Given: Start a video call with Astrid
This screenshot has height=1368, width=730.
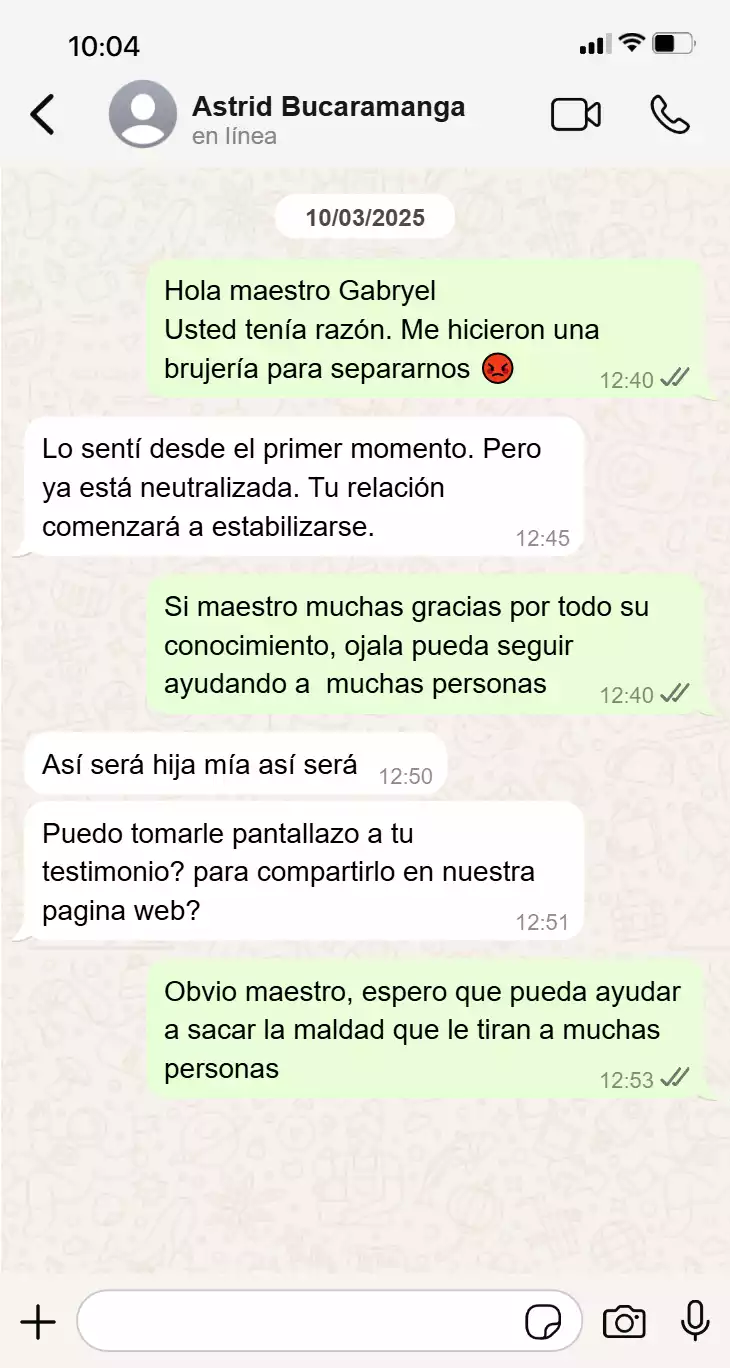Looking at the screenshot, I should tap(576, 115).
